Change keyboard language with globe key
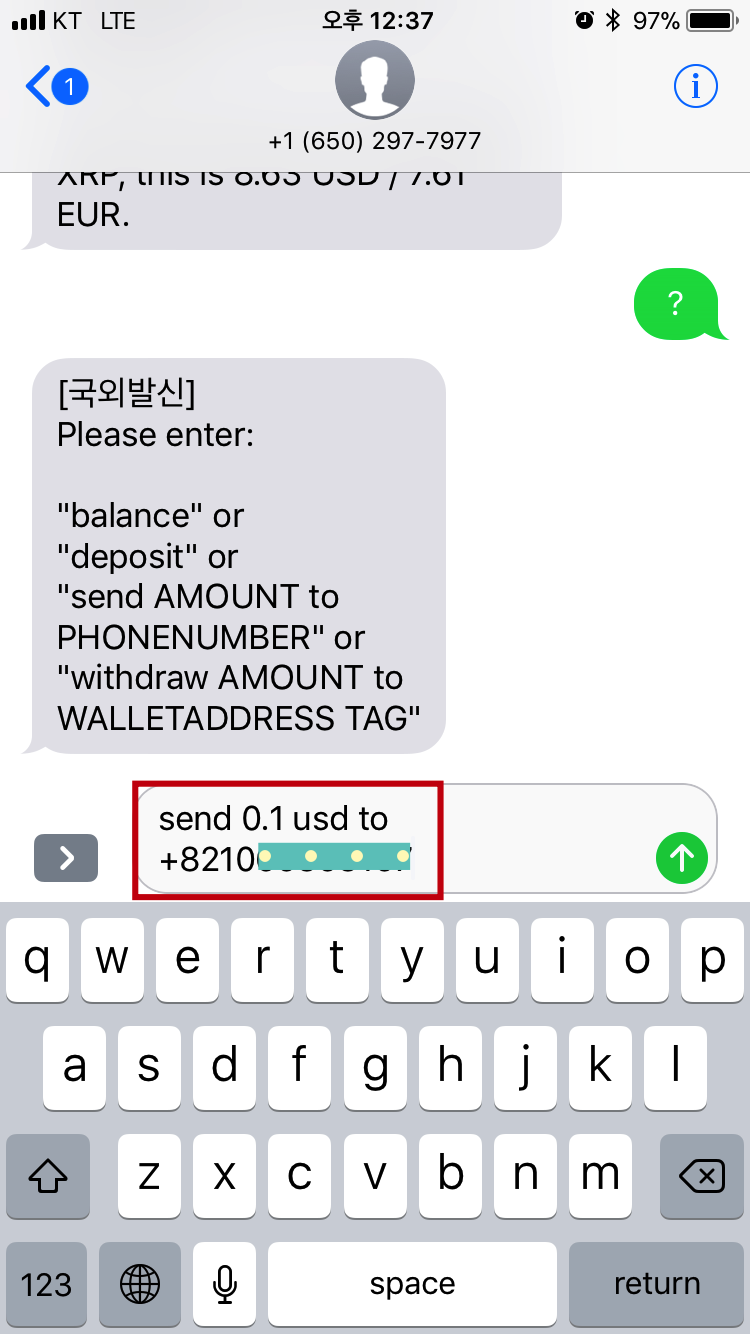This screenshot has height=1334, width=750. tap(140, 1284)
